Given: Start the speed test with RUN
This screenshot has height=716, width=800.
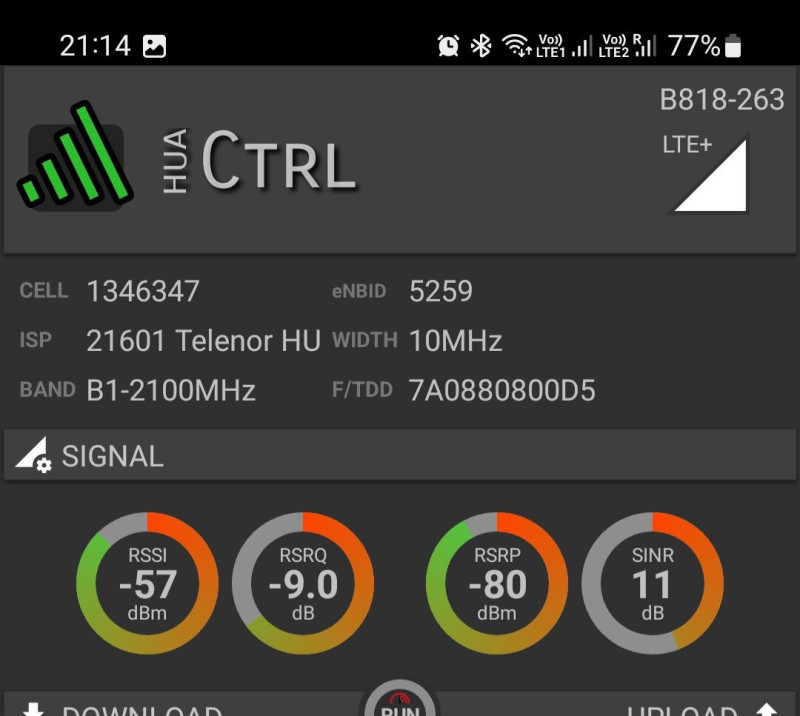Looking at the screenshot, I should (x=400, y=703).
